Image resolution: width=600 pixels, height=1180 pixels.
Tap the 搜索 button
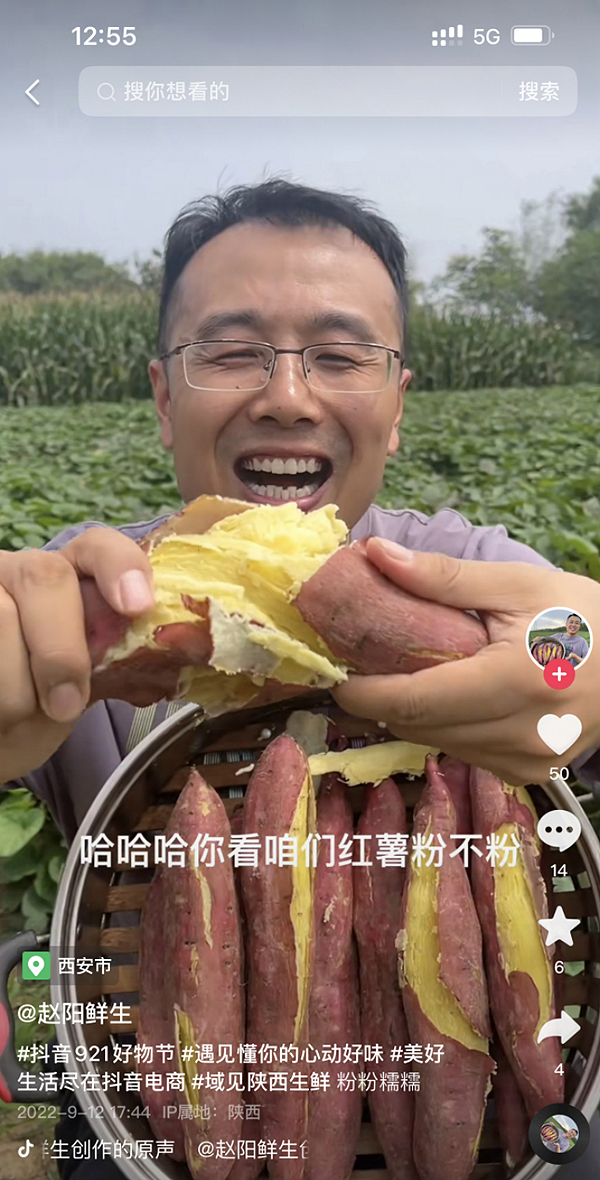click(539, 92)
